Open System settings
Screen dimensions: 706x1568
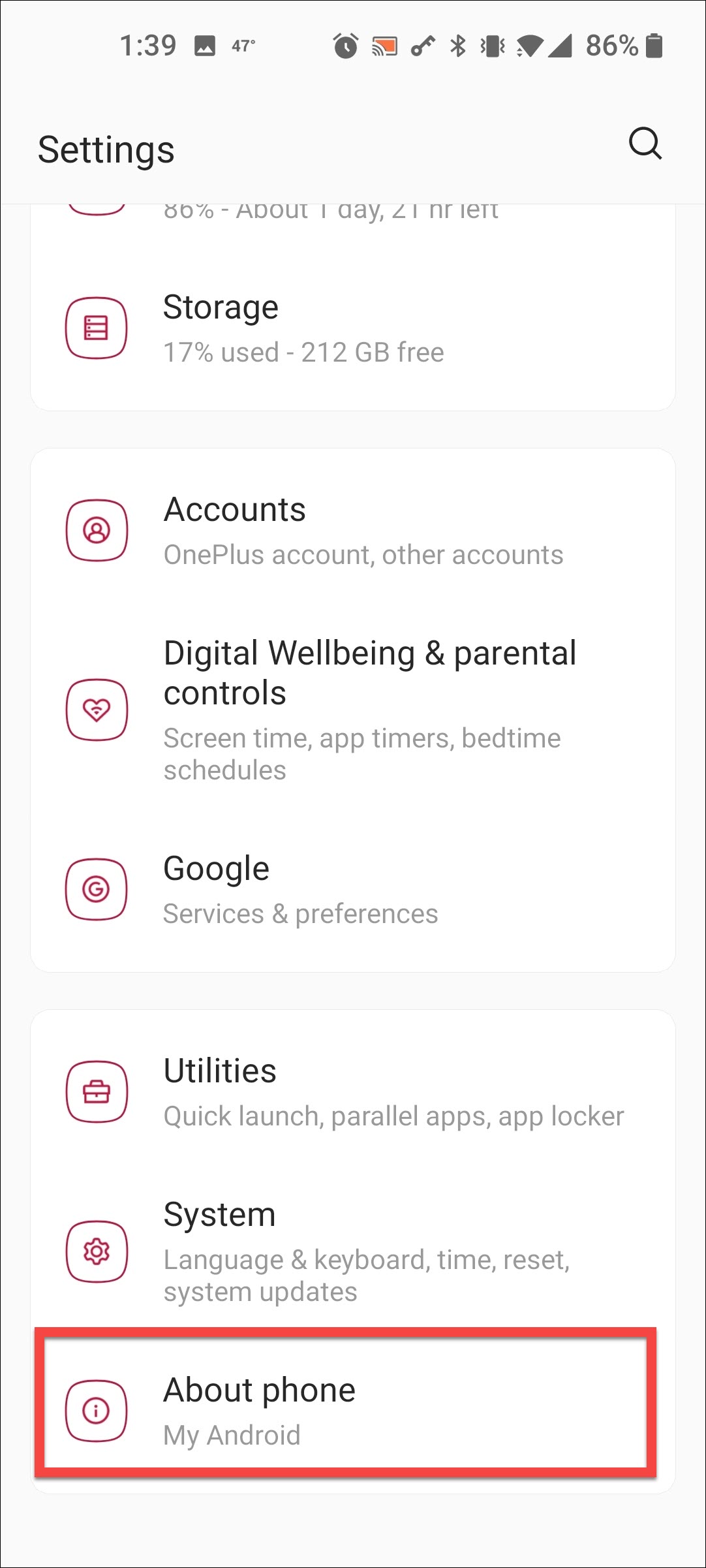pos(352,1251)
